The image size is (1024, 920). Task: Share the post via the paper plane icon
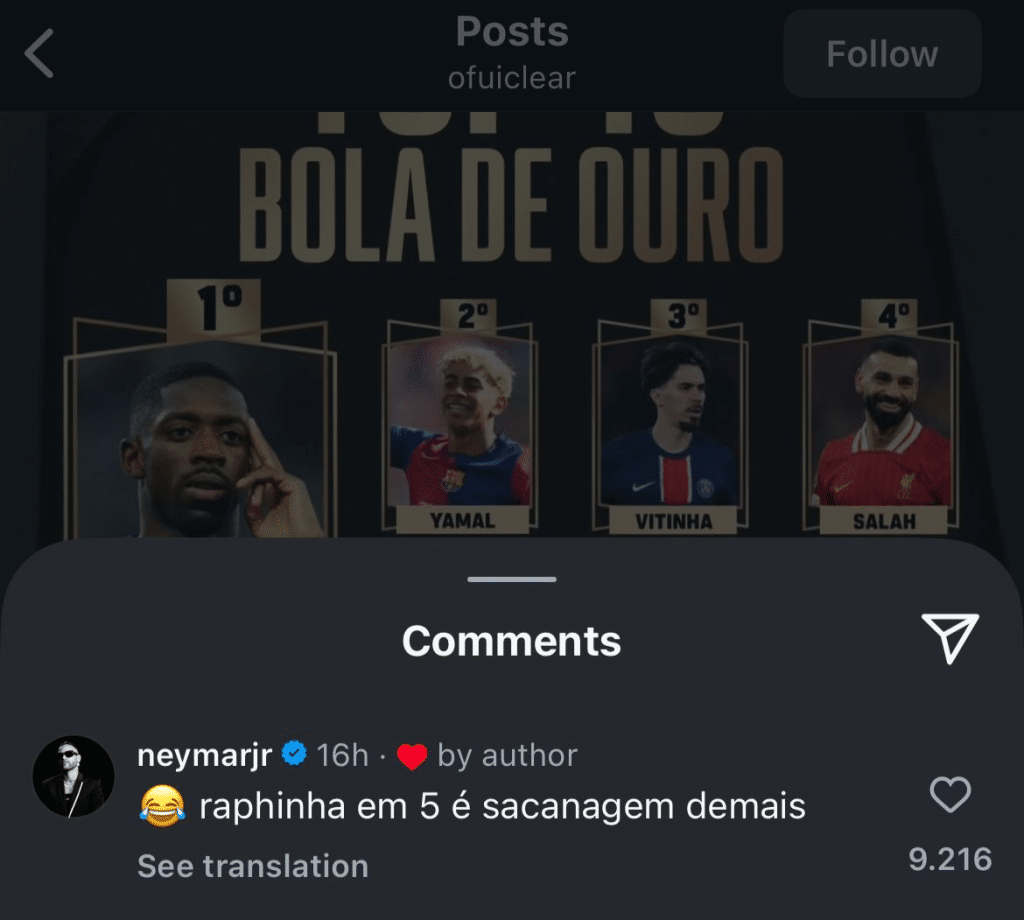point(948,638)
